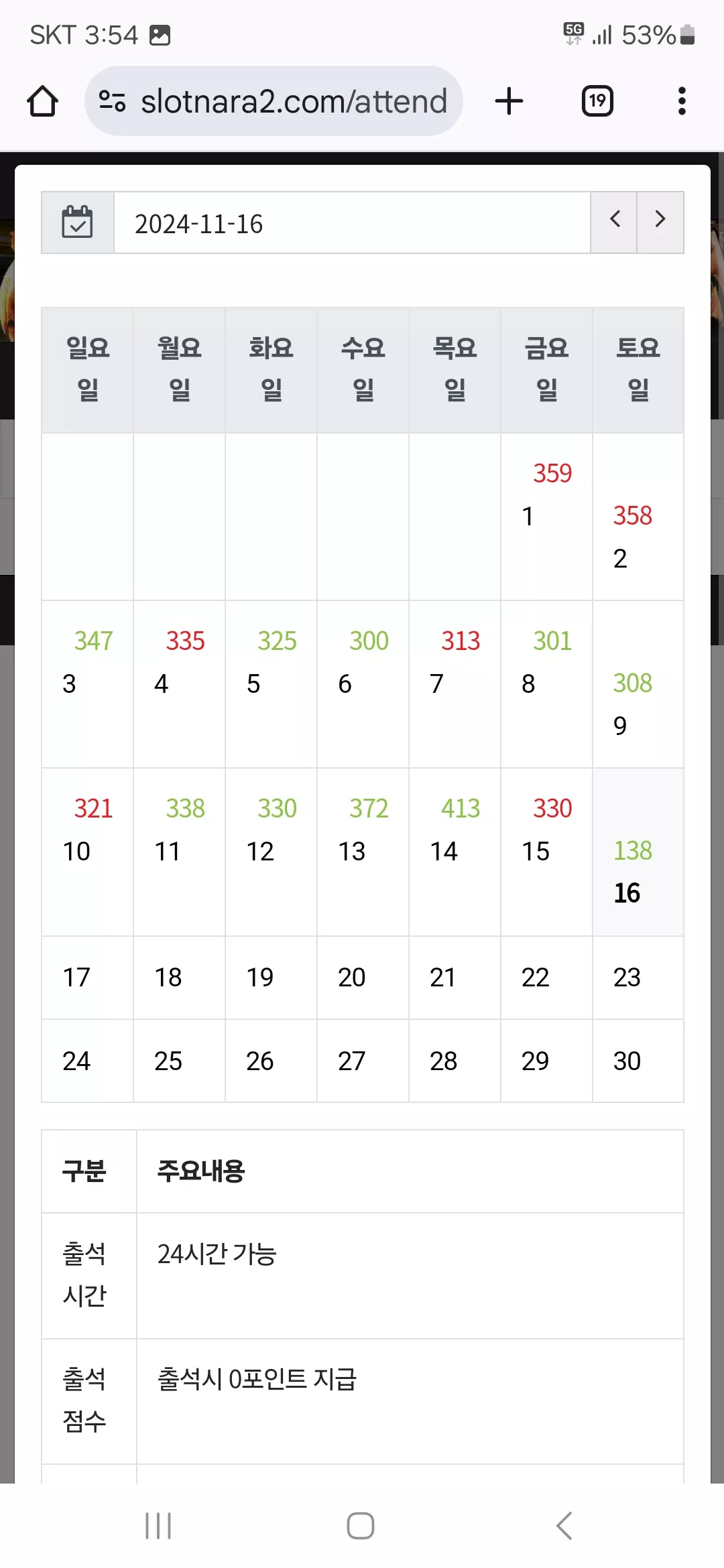The image size is (724, 1568).
Task: Open the recent apps view
Action: [x=159, y=1526]
